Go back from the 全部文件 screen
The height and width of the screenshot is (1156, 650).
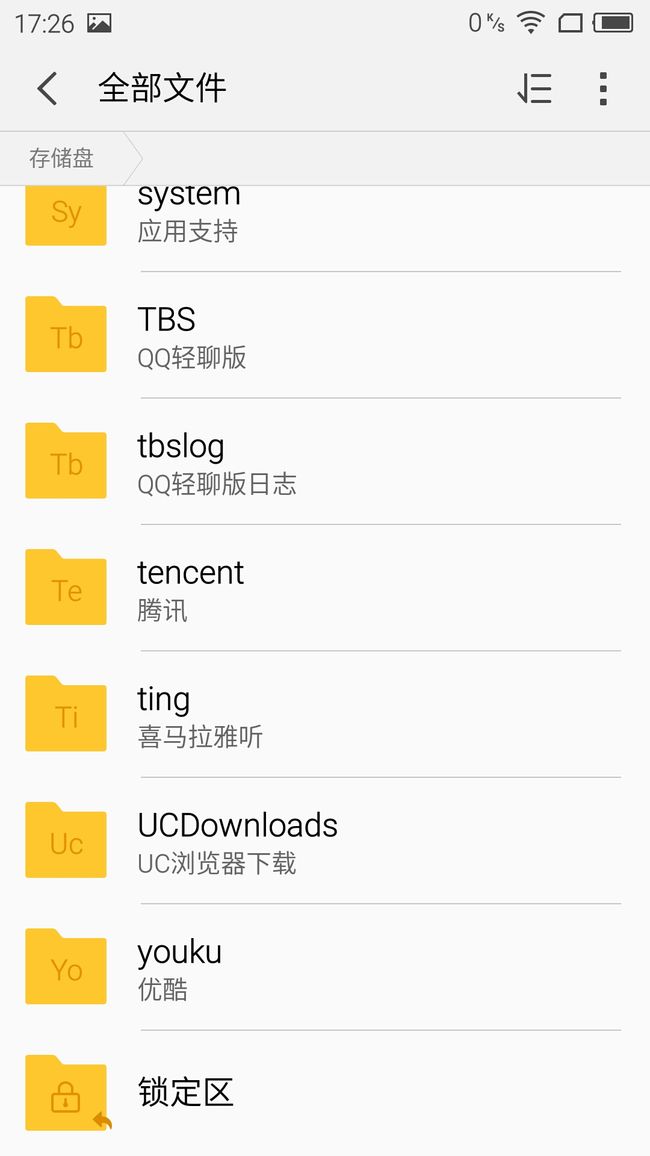click(47, 89)
